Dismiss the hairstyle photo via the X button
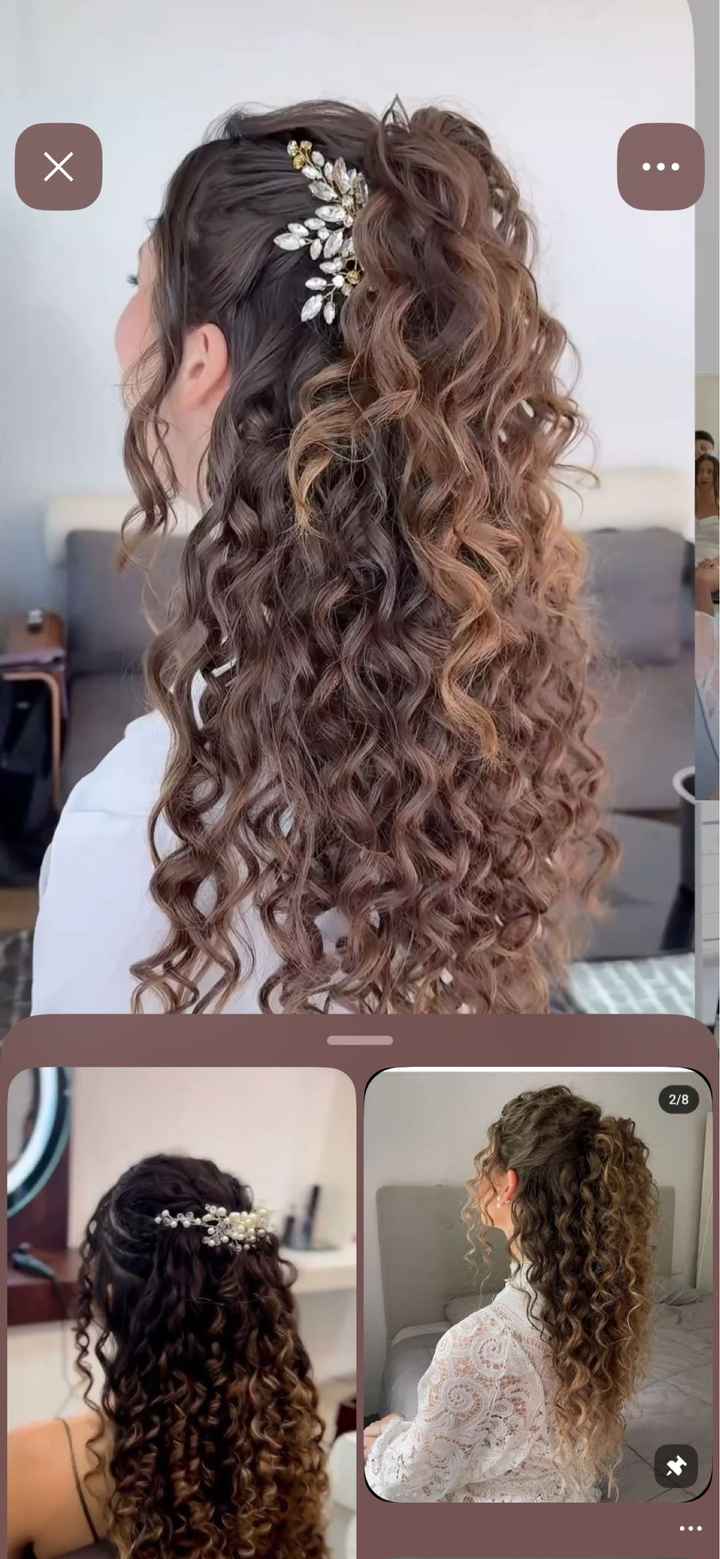Image resolution: width=720 pixels, height=1559 pixels. [58, 167]
